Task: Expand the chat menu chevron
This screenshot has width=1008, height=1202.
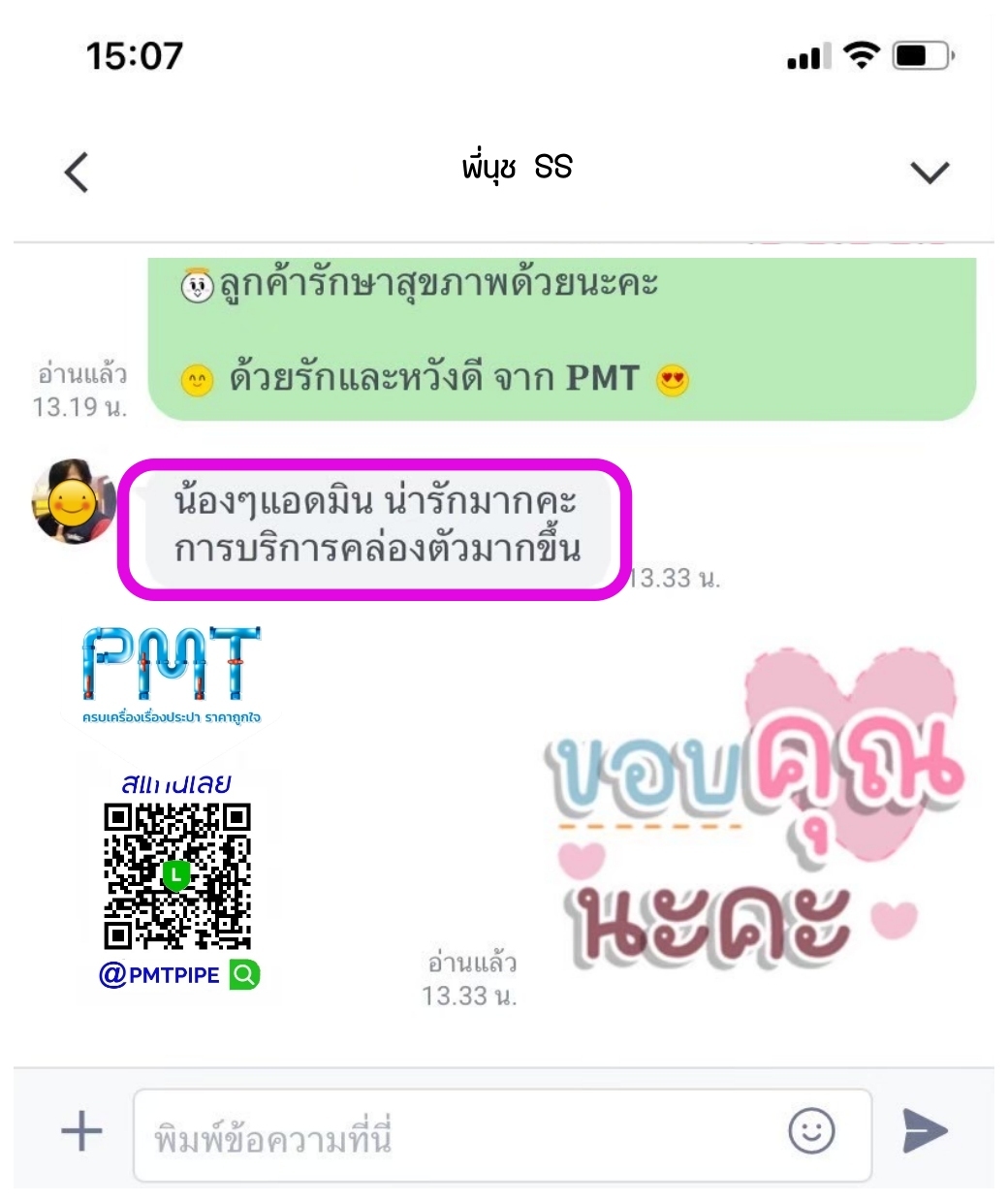Action: click(929, 173)
